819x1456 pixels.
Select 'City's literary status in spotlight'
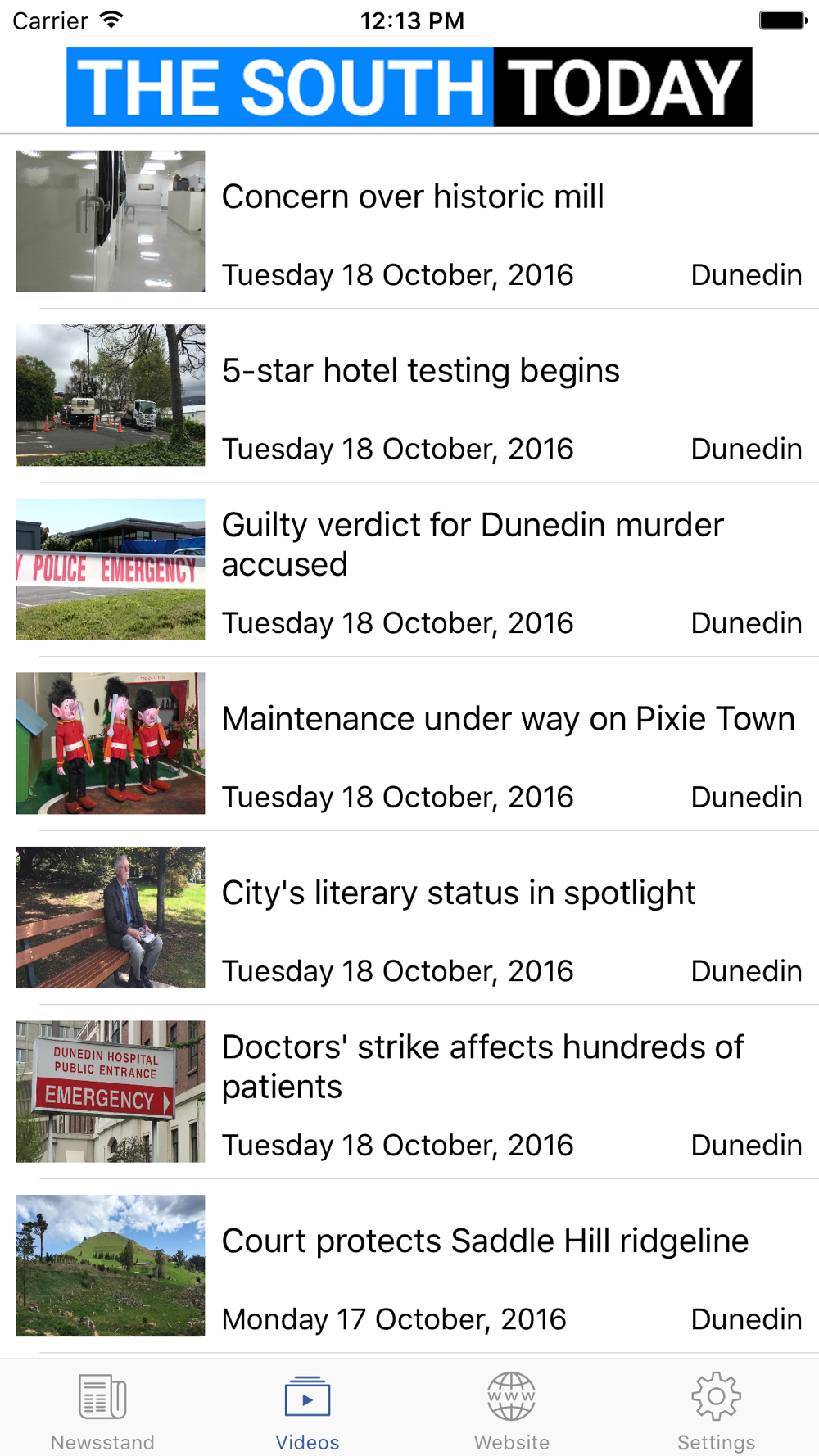[x=409, y=917]
